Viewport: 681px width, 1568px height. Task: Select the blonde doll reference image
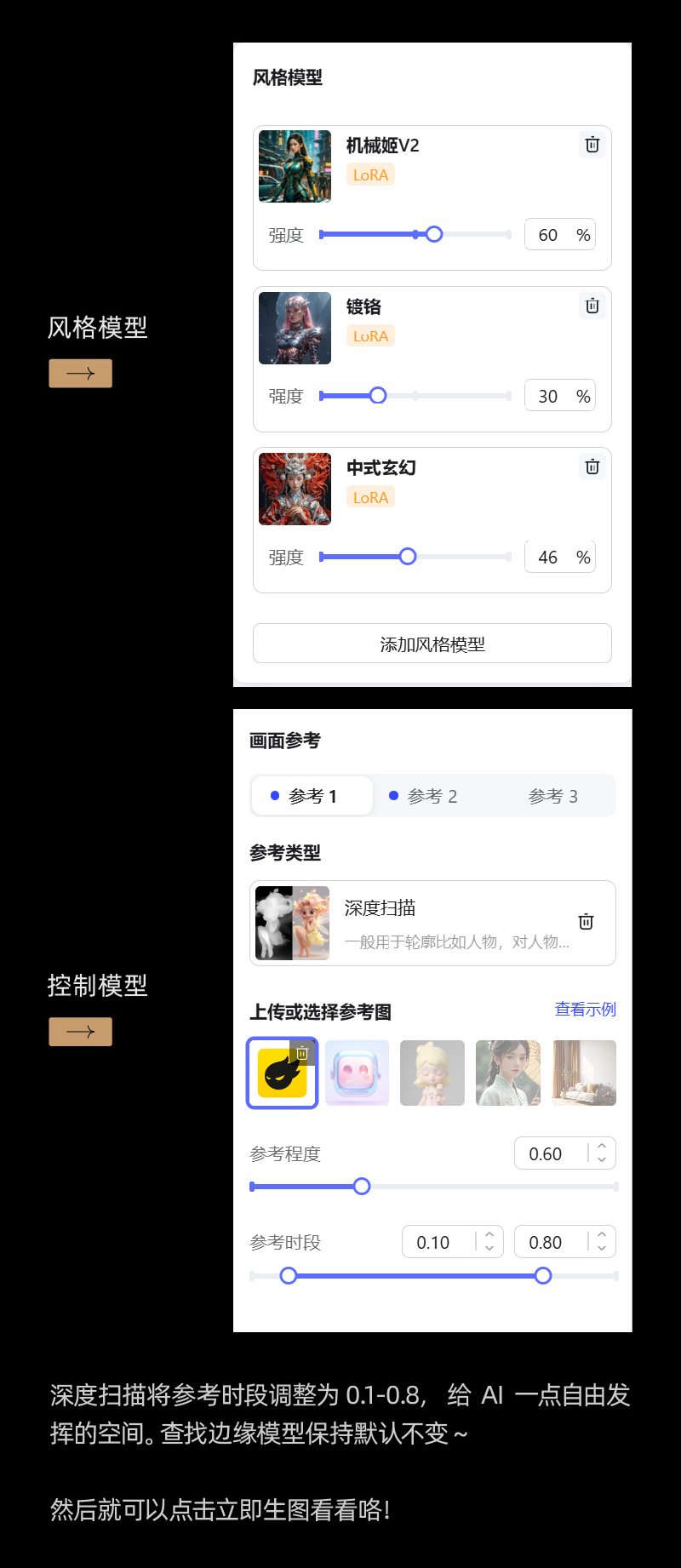(432, 1073)
